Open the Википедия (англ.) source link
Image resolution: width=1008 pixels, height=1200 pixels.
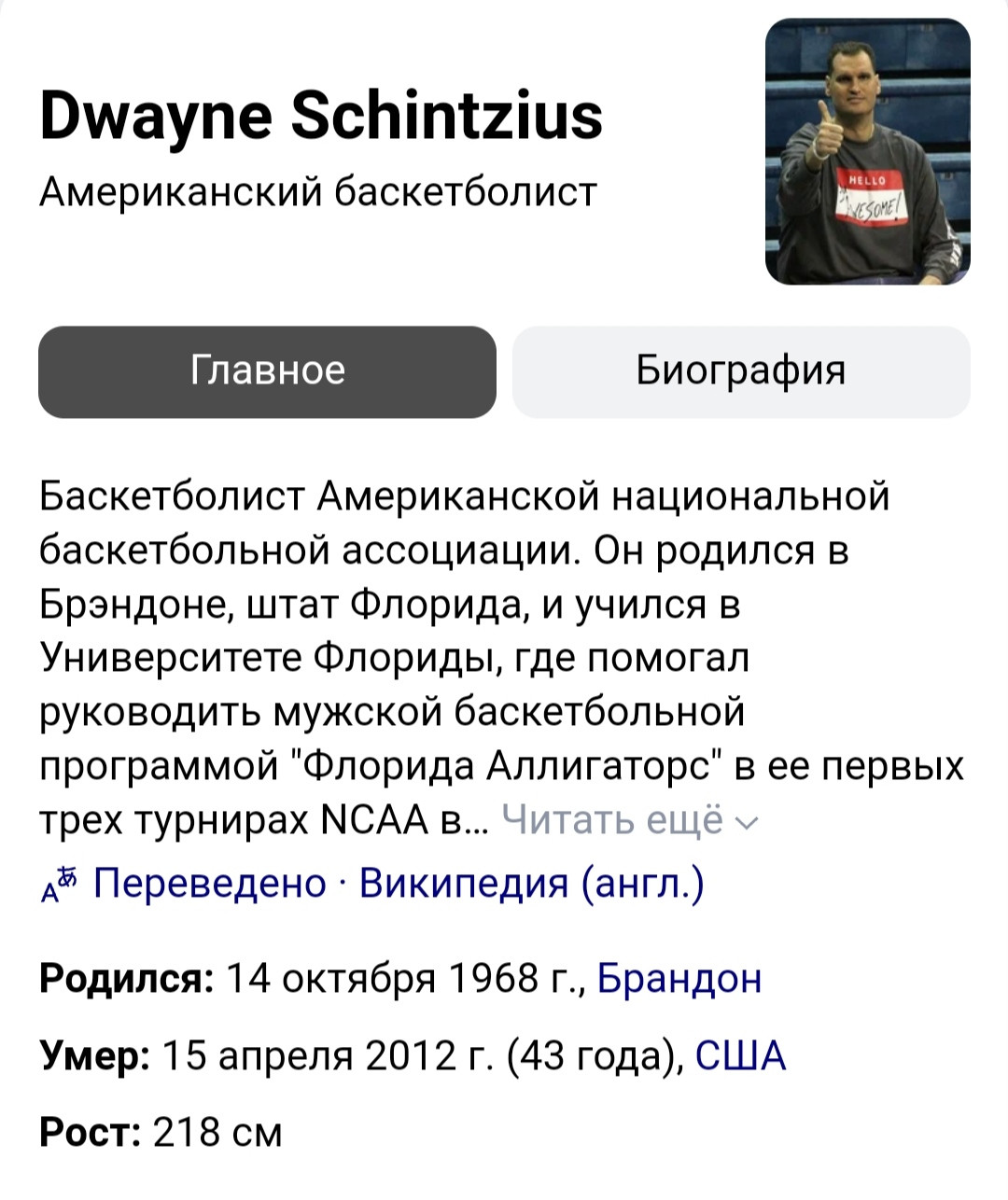[x=531, y=882]
